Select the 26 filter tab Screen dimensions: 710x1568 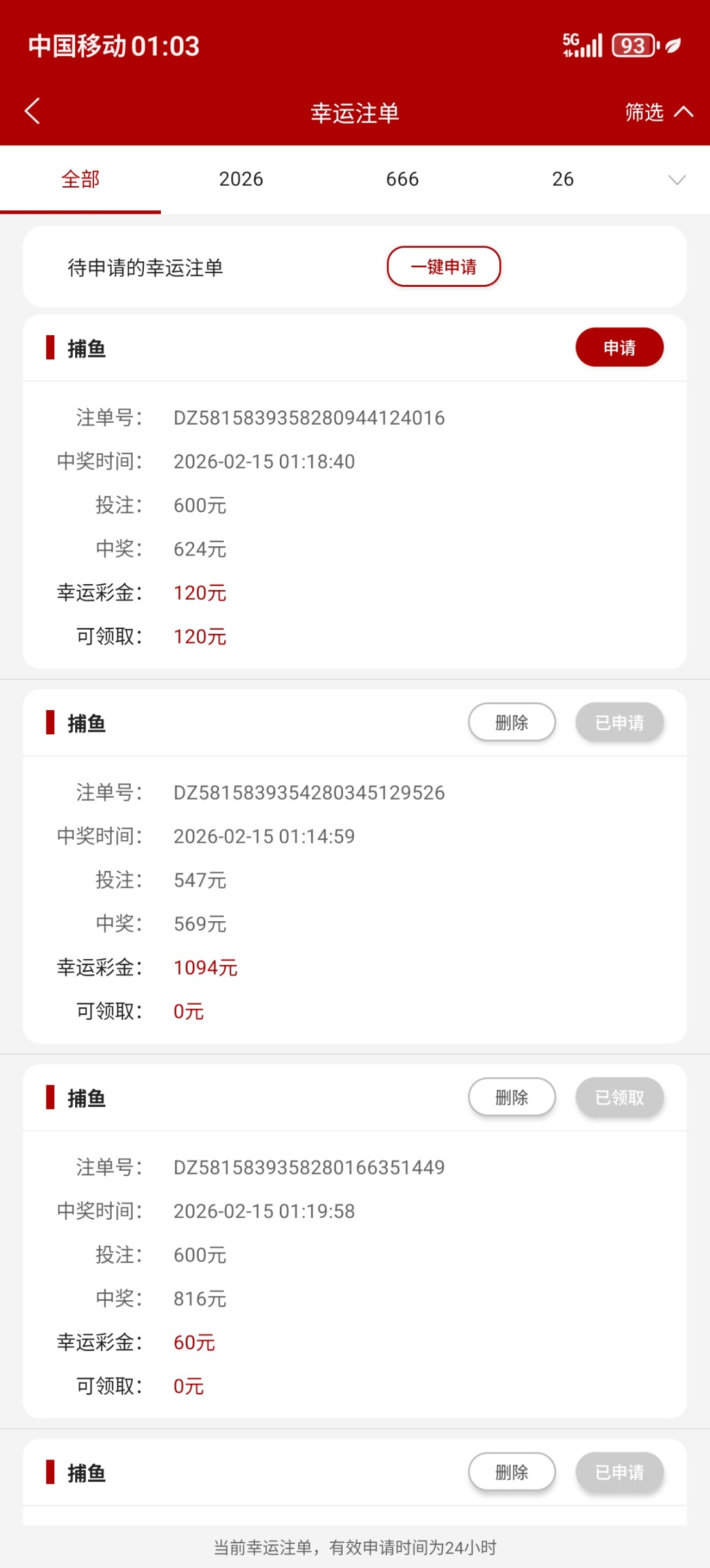point(562,179)
